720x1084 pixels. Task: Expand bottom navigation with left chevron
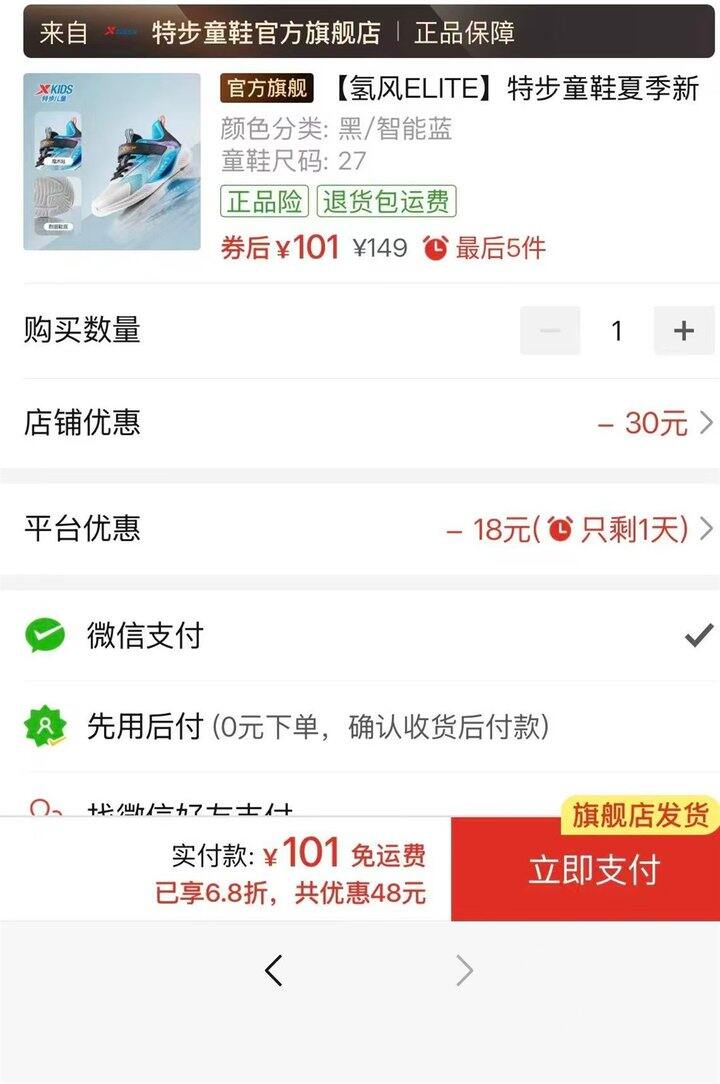[x=275, y=970]
